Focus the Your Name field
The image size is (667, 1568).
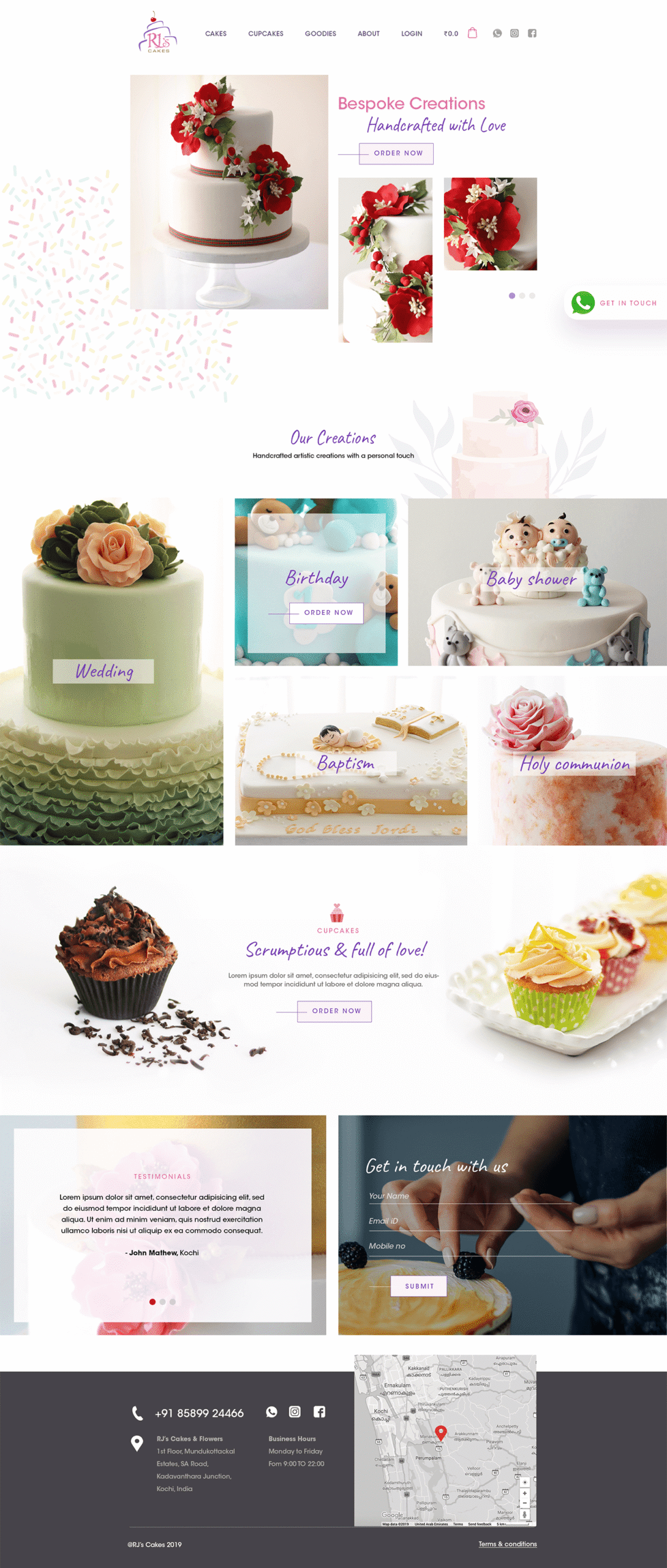[469, 1196]
